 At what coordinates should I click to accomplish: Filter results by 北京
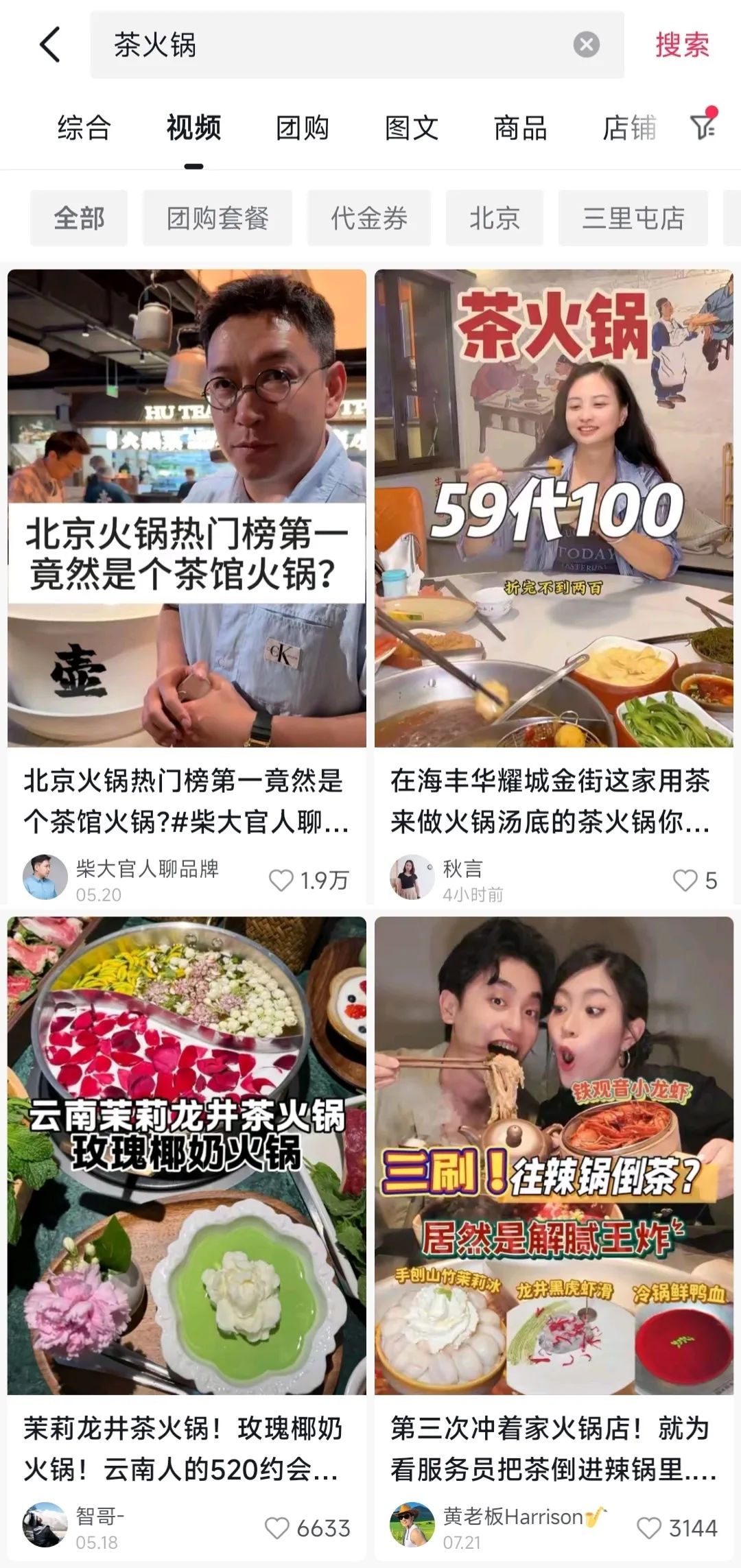coord(495,219)
